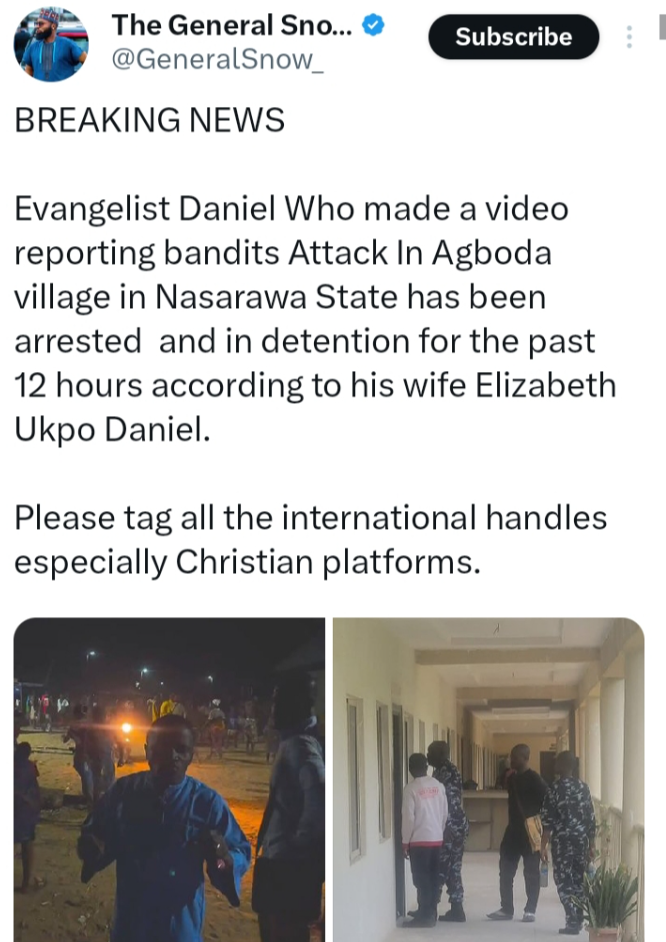View the night crowd photo
The height and width of the screenshot is (942, 666).
(169, 779)
